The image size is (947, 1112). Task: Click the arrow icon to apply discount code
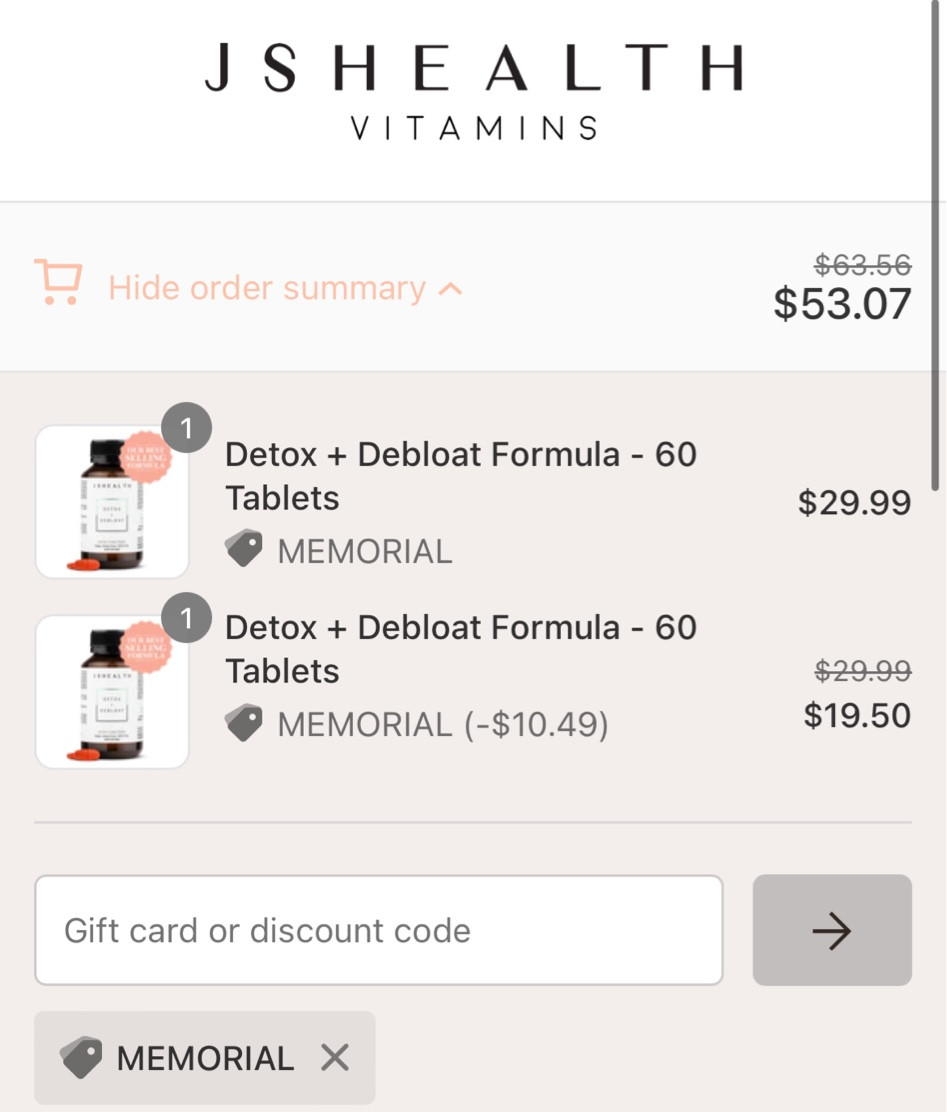[831, 930]
